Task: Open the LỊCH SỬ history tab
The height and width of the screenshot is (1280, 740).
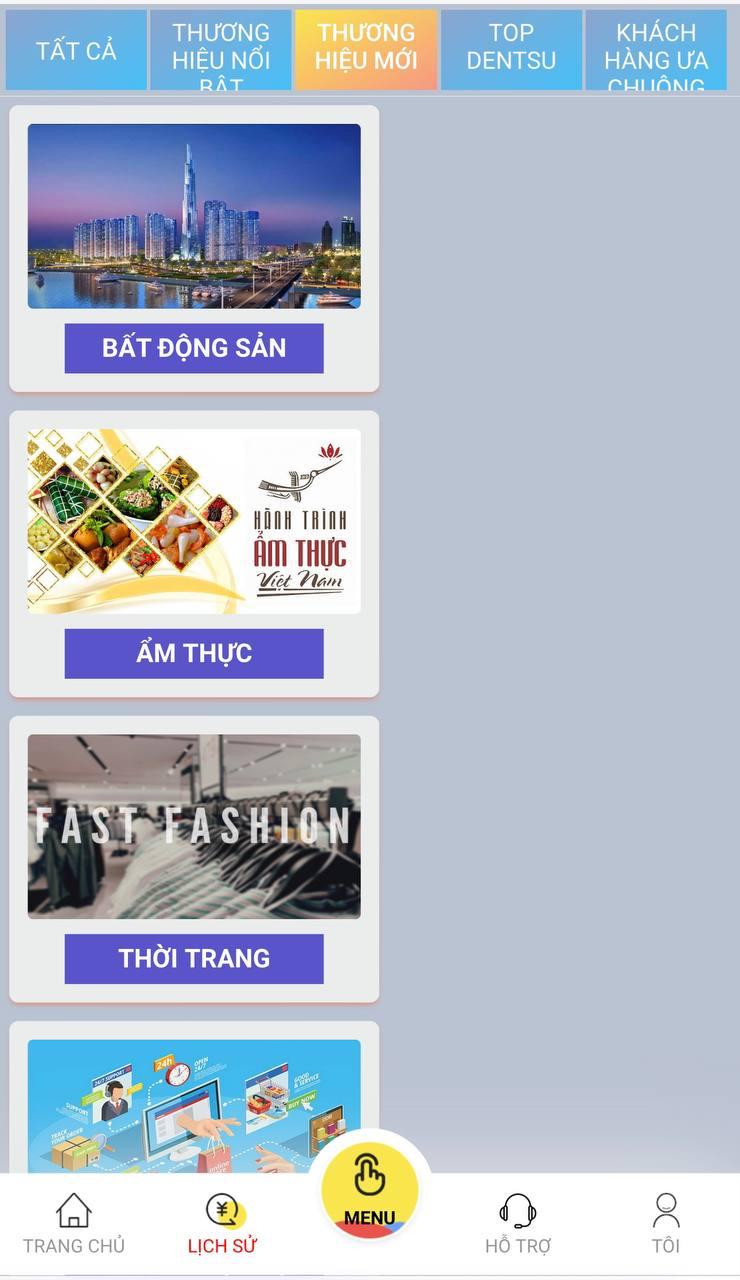Action: [x=222, y=1223]
